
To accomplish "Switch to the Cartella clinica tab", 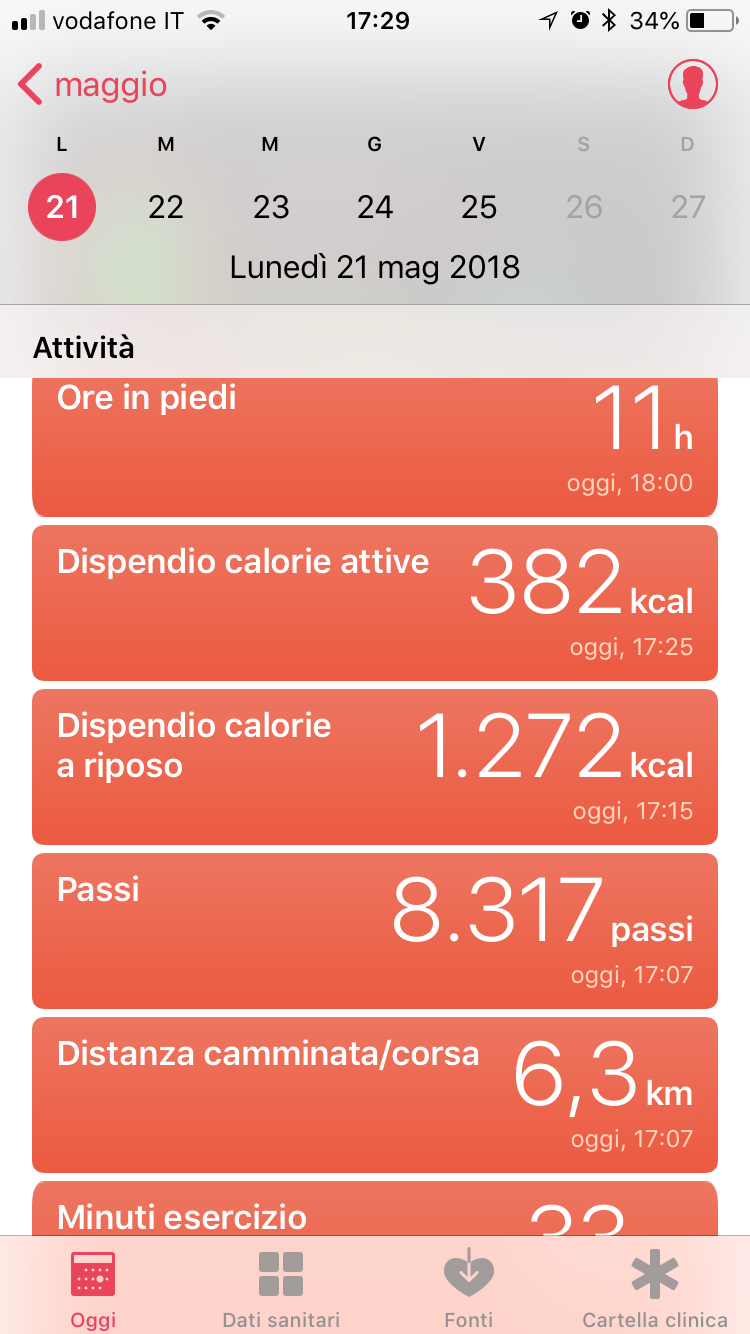I will 655,1289.
